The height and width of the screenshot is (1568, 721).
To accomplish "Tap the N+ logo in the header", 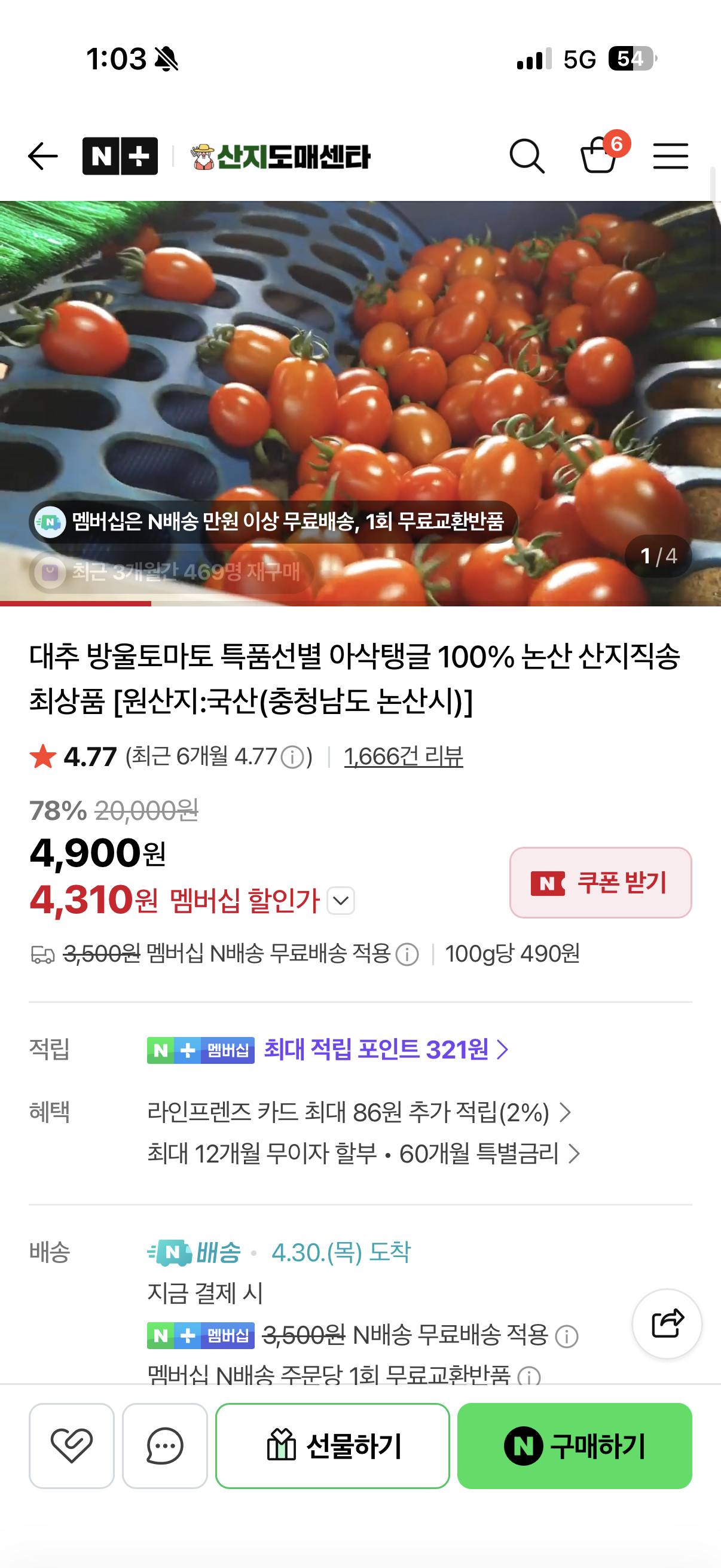I will [120, 157].
